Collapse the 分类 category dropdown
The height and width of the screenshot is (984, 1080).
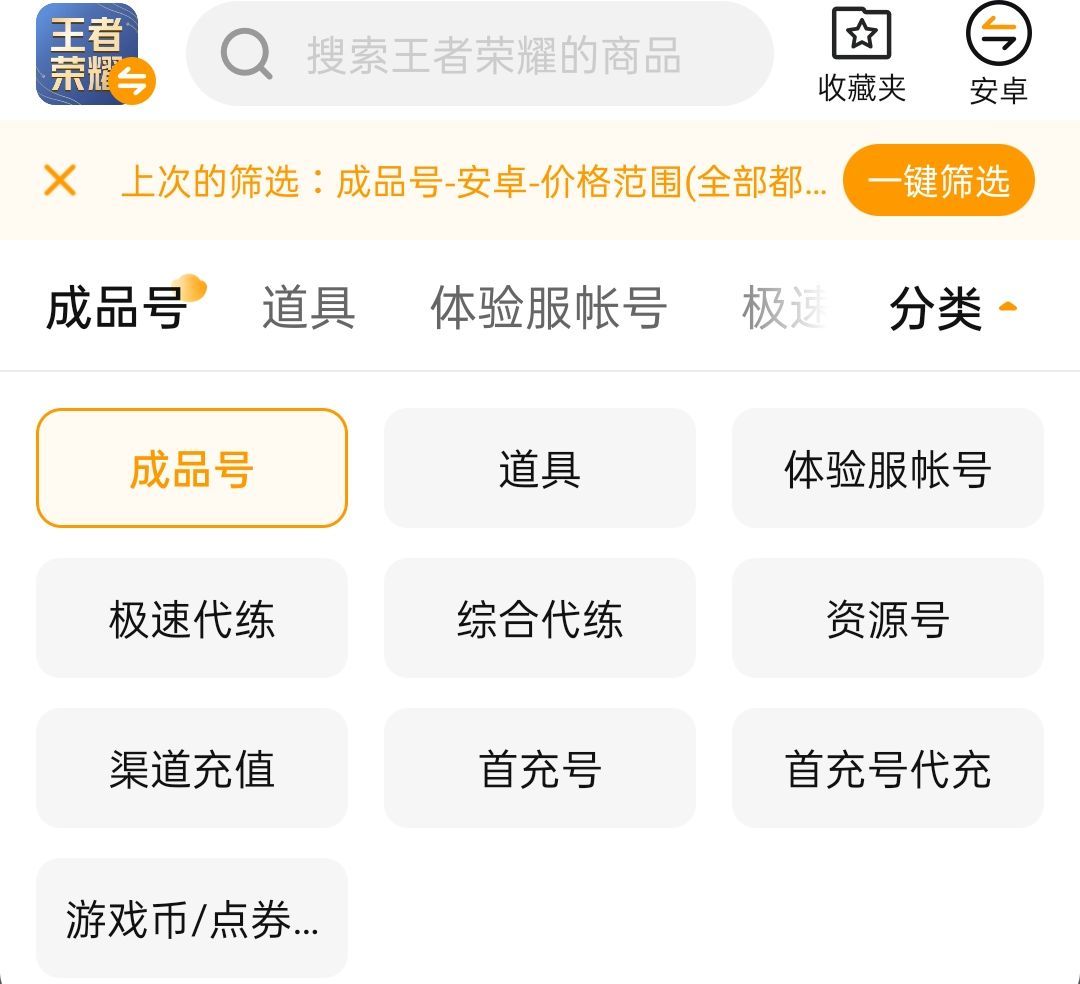(x=952, y=308)
